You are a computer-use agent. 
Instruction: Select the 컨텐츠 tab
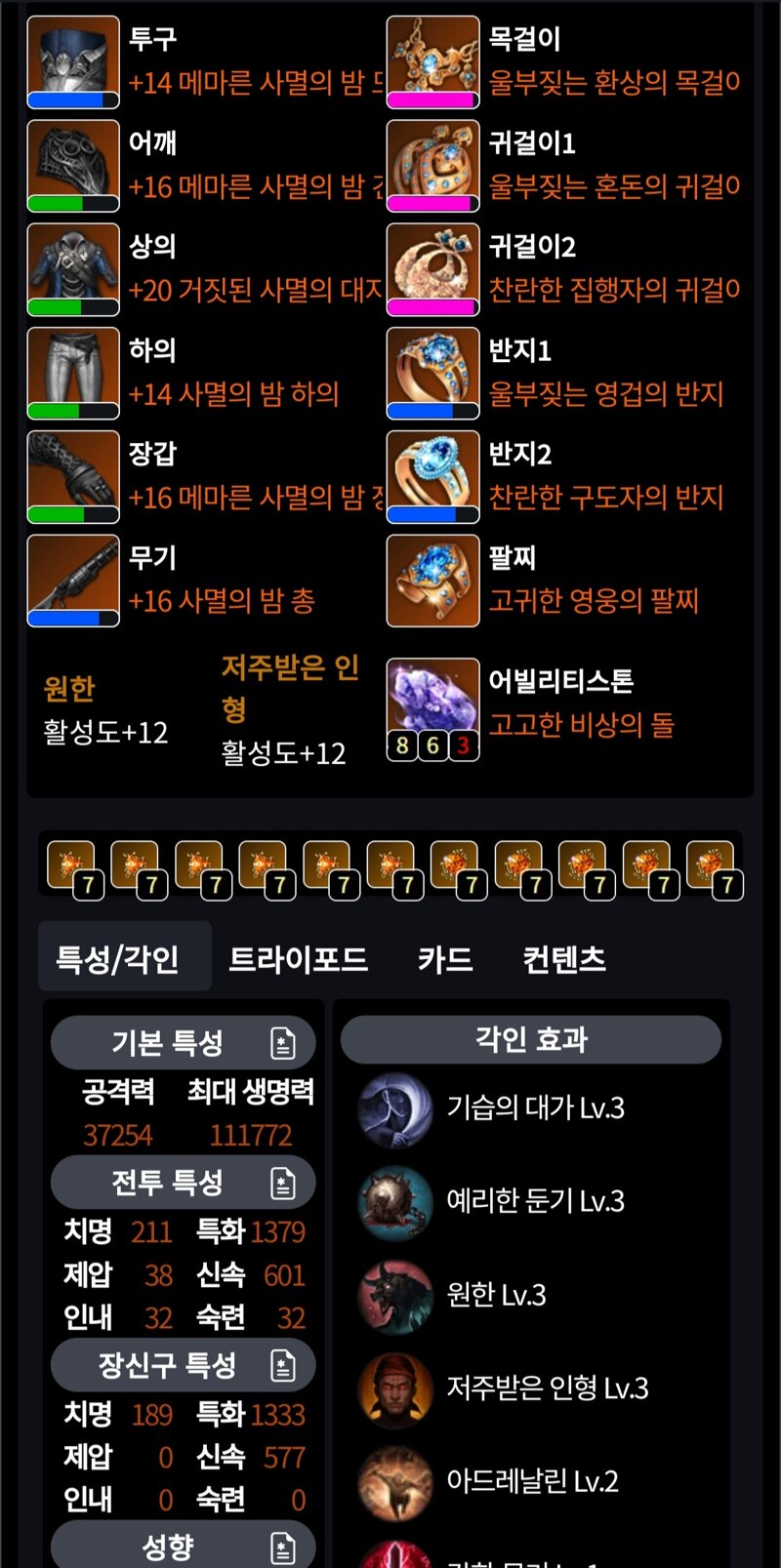[564, 959]
